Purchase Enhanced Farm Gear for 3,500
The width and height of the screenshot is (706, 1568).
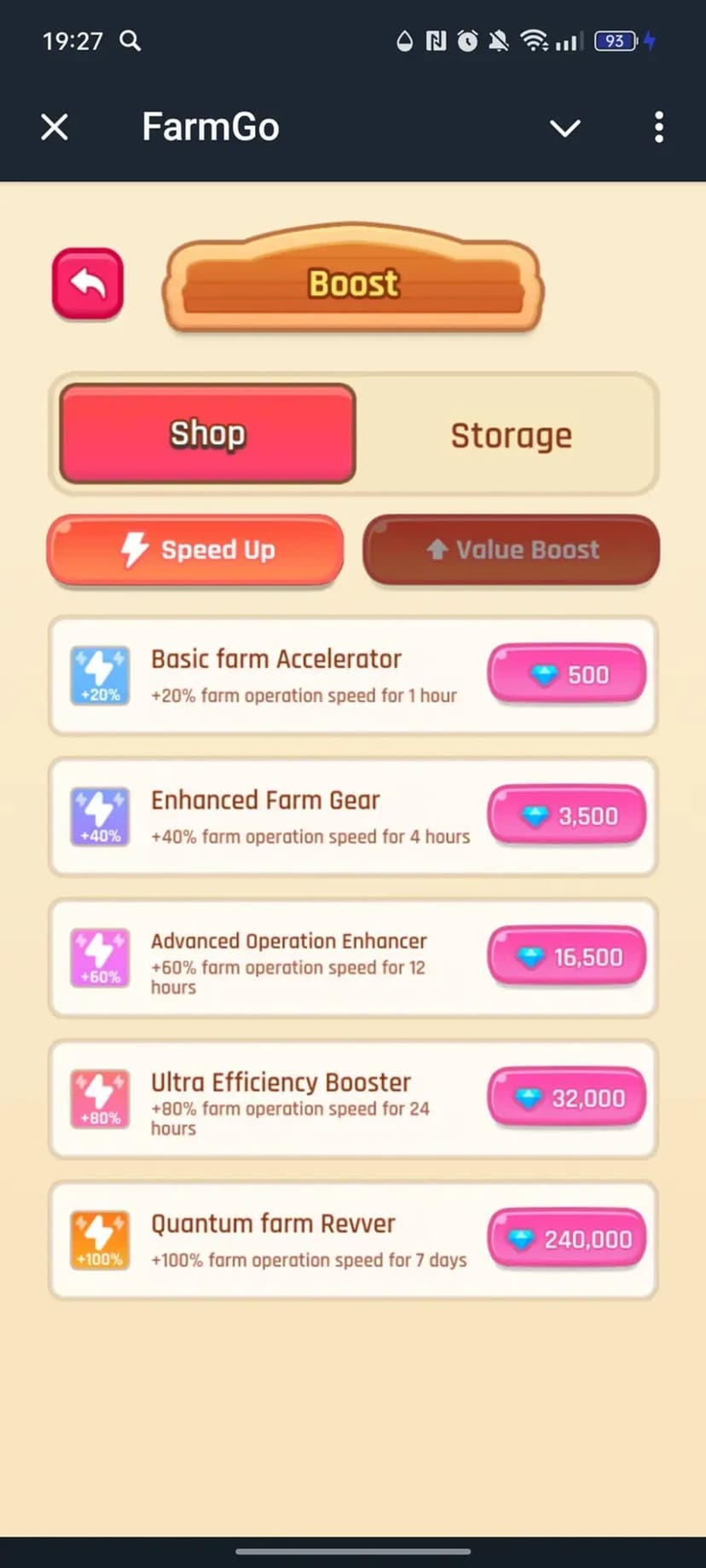tap(566, 816)
